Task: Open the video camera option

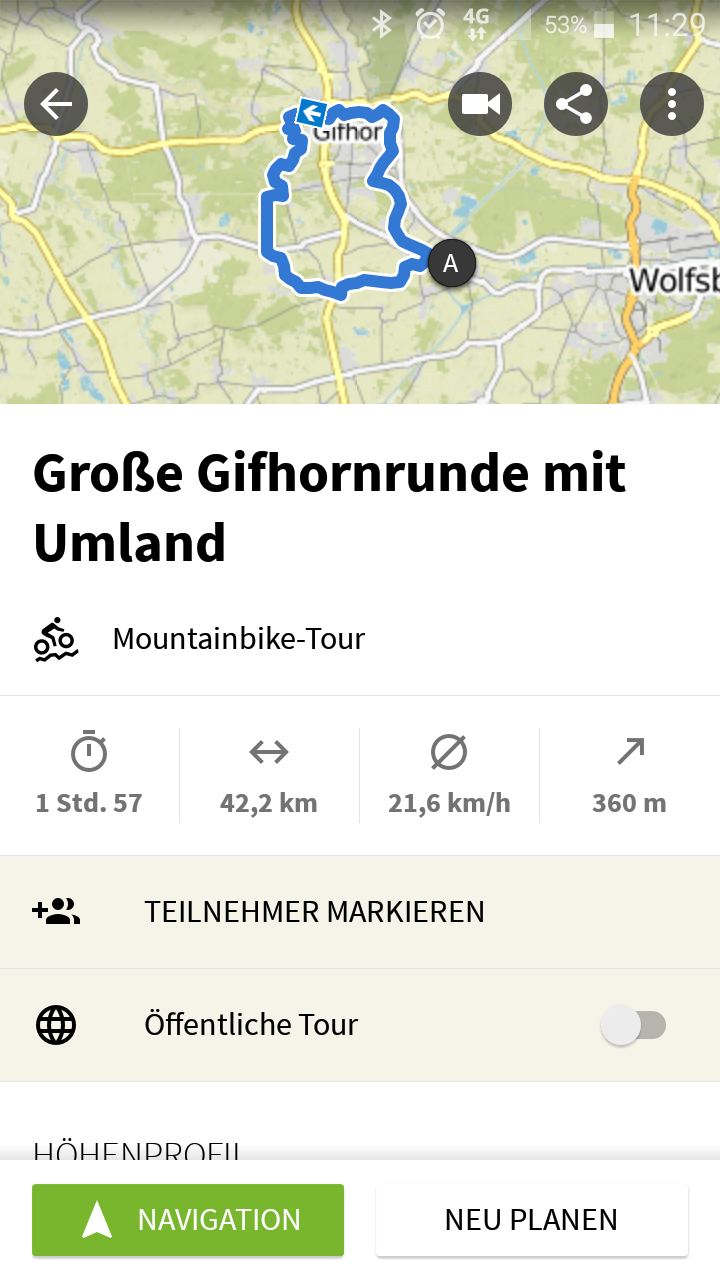Action: (x=480, y=104)
